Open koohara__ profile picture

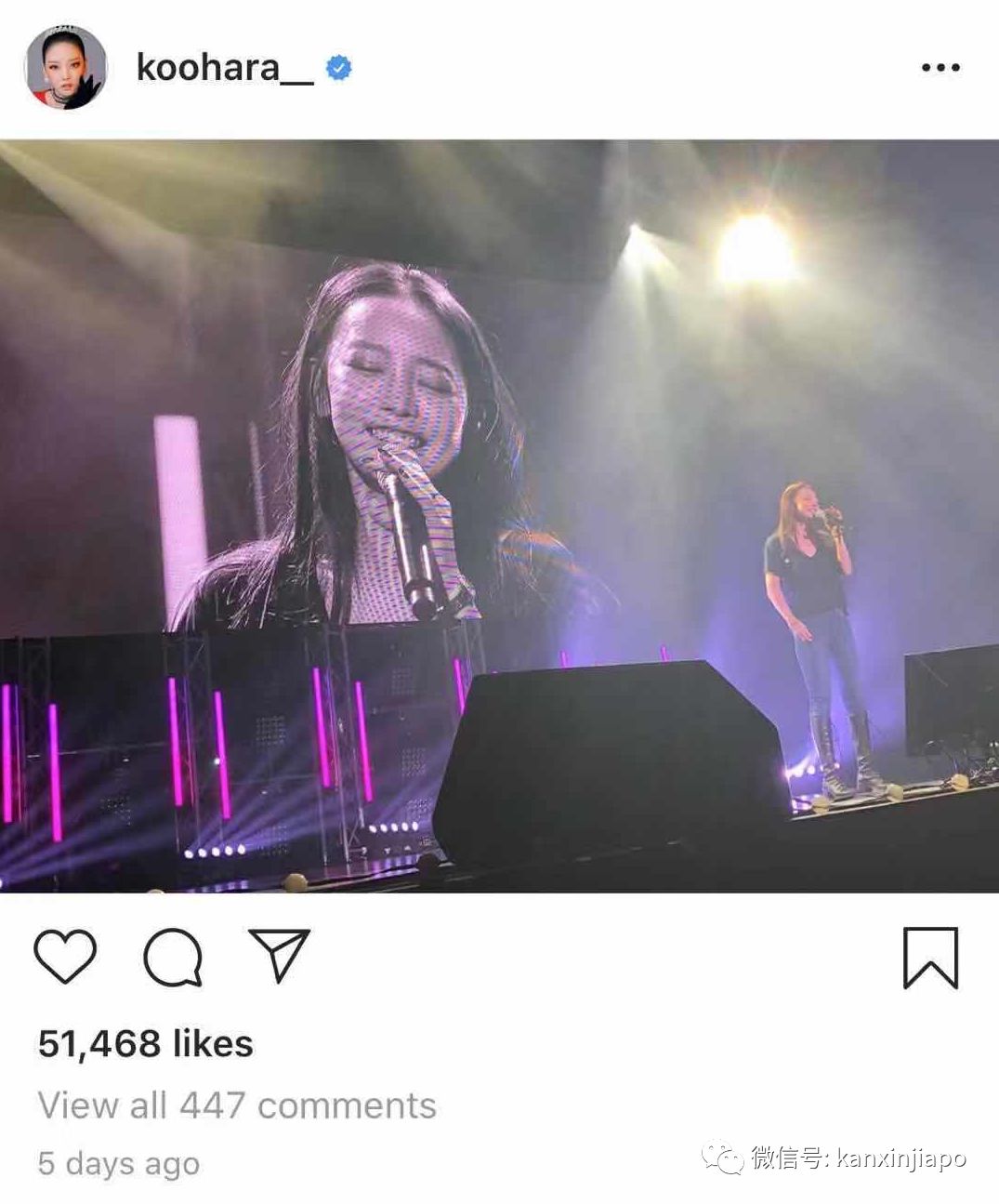(65, 68)
